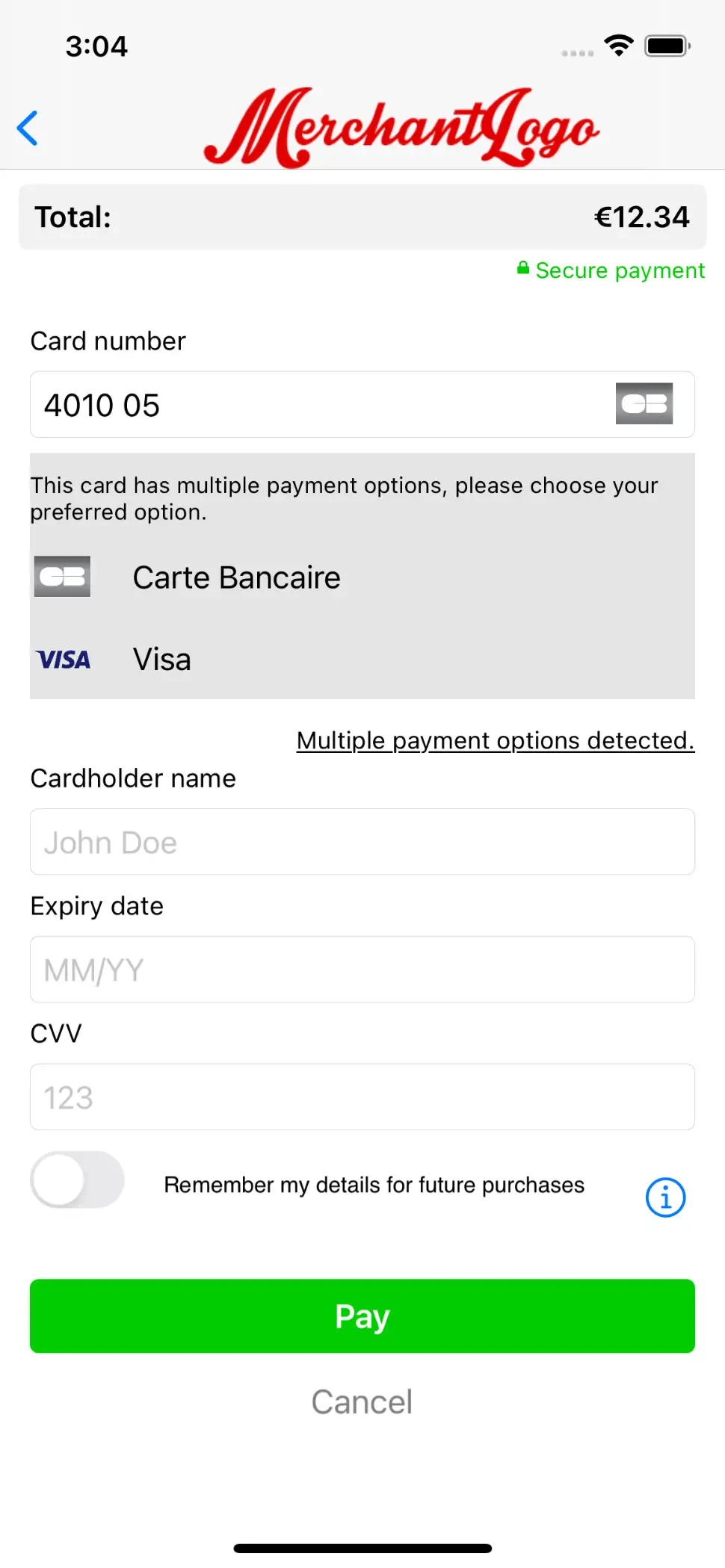
Task: Select Visa as payment option
Action: [162, 660]
